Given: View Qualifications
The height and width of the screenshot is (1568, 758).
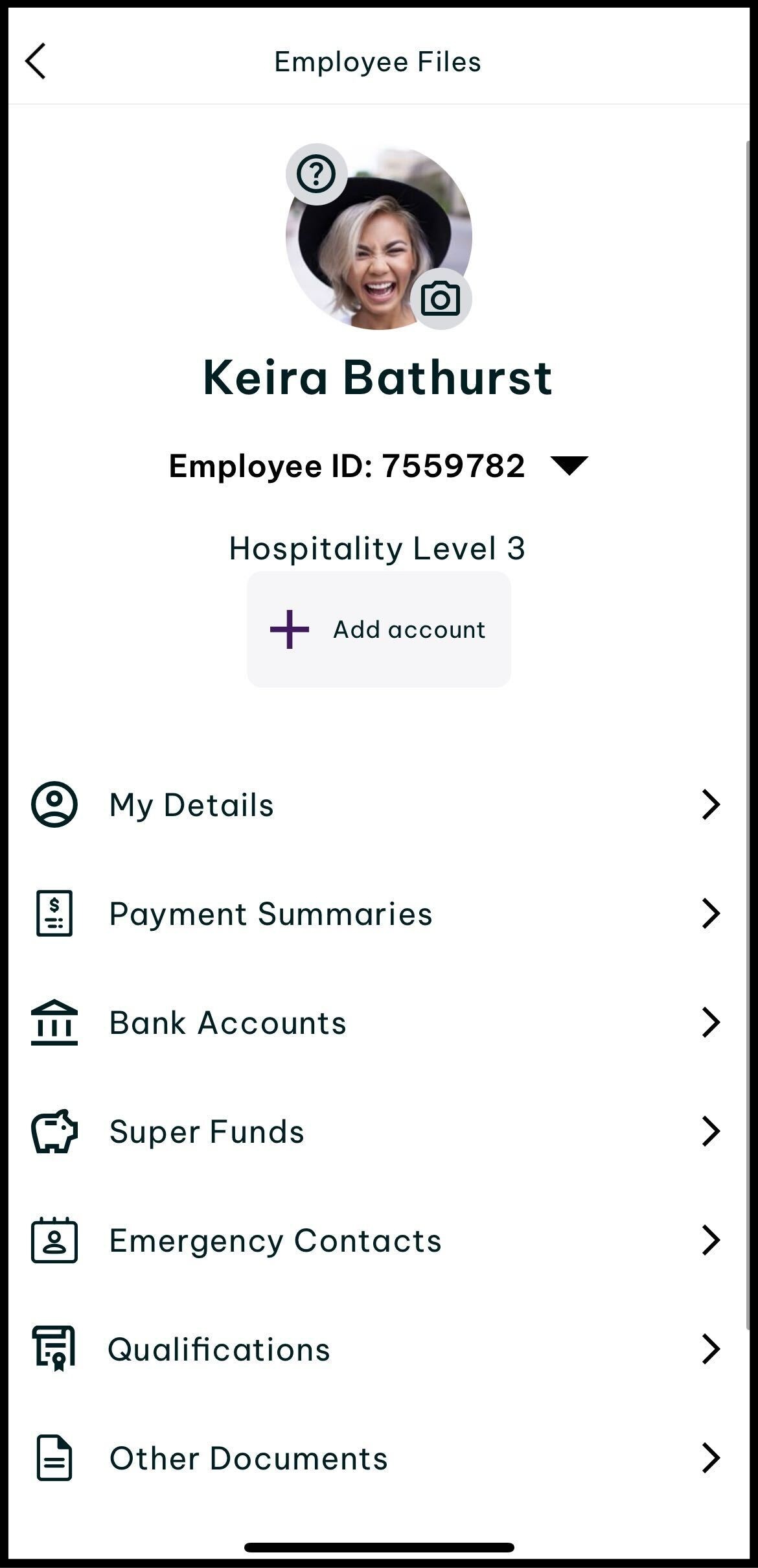Looking at the screenshot, I should coord(379,1349).
